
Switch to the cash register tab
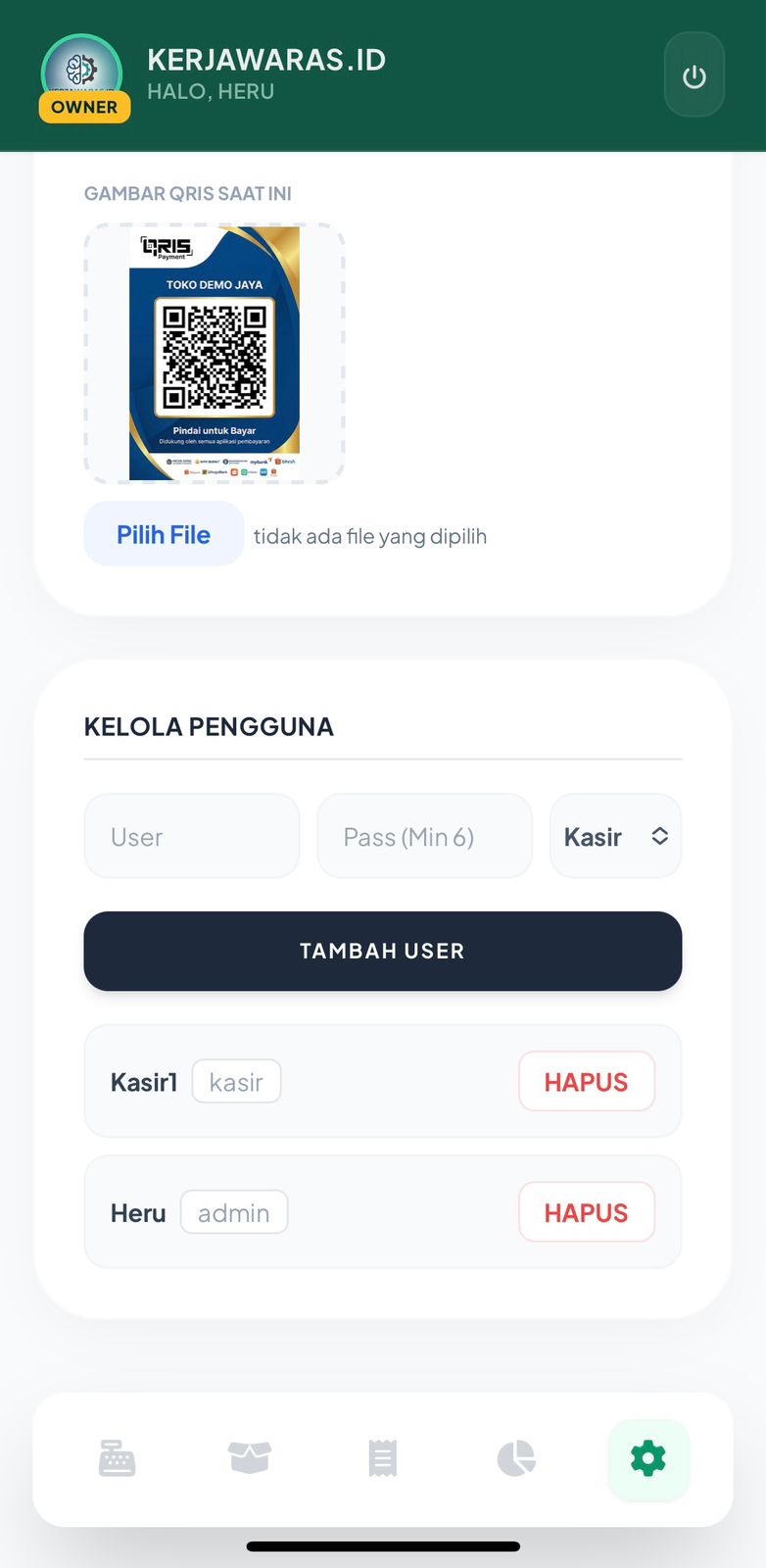(x=118, y=1458)
